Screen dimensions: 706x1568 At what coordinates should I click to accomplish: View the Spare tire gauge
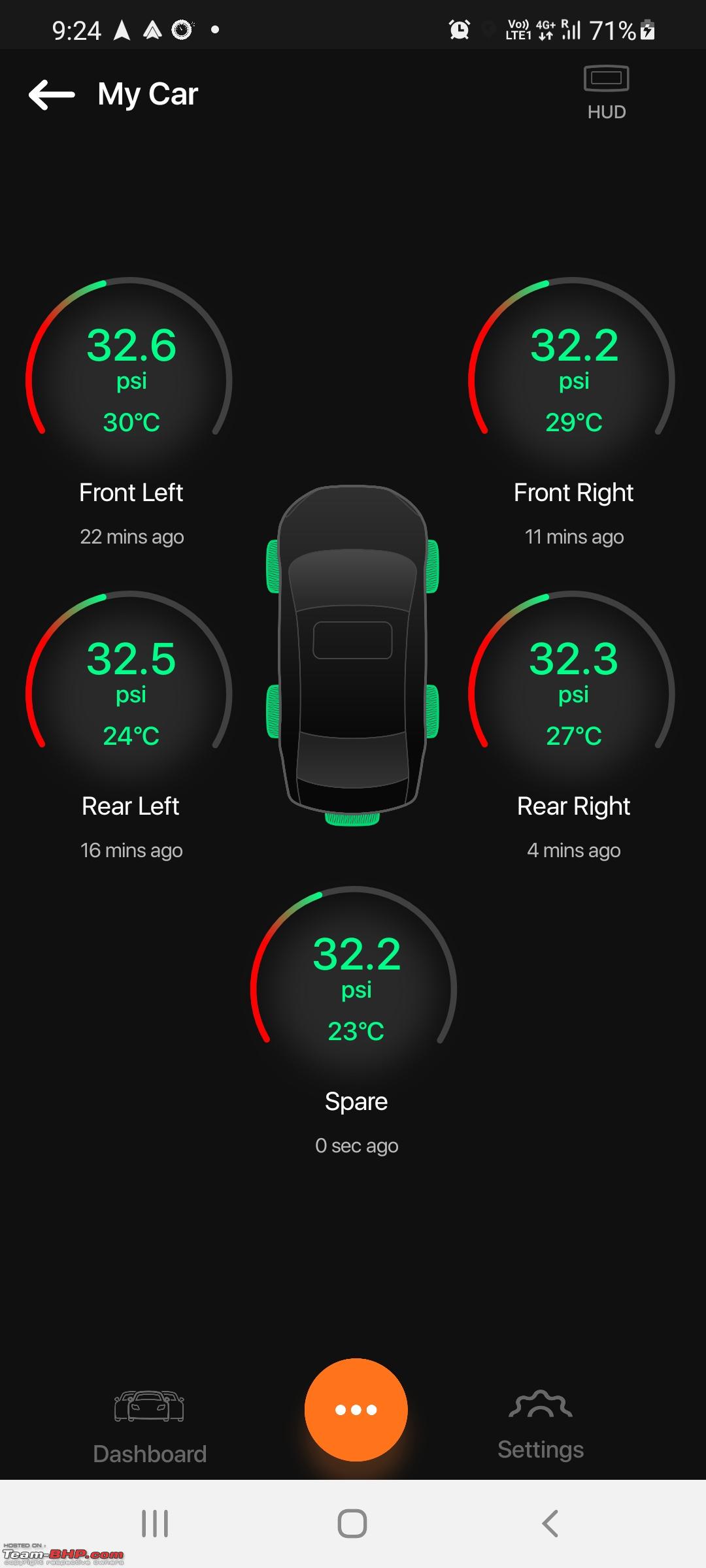[x=354, y=989]
